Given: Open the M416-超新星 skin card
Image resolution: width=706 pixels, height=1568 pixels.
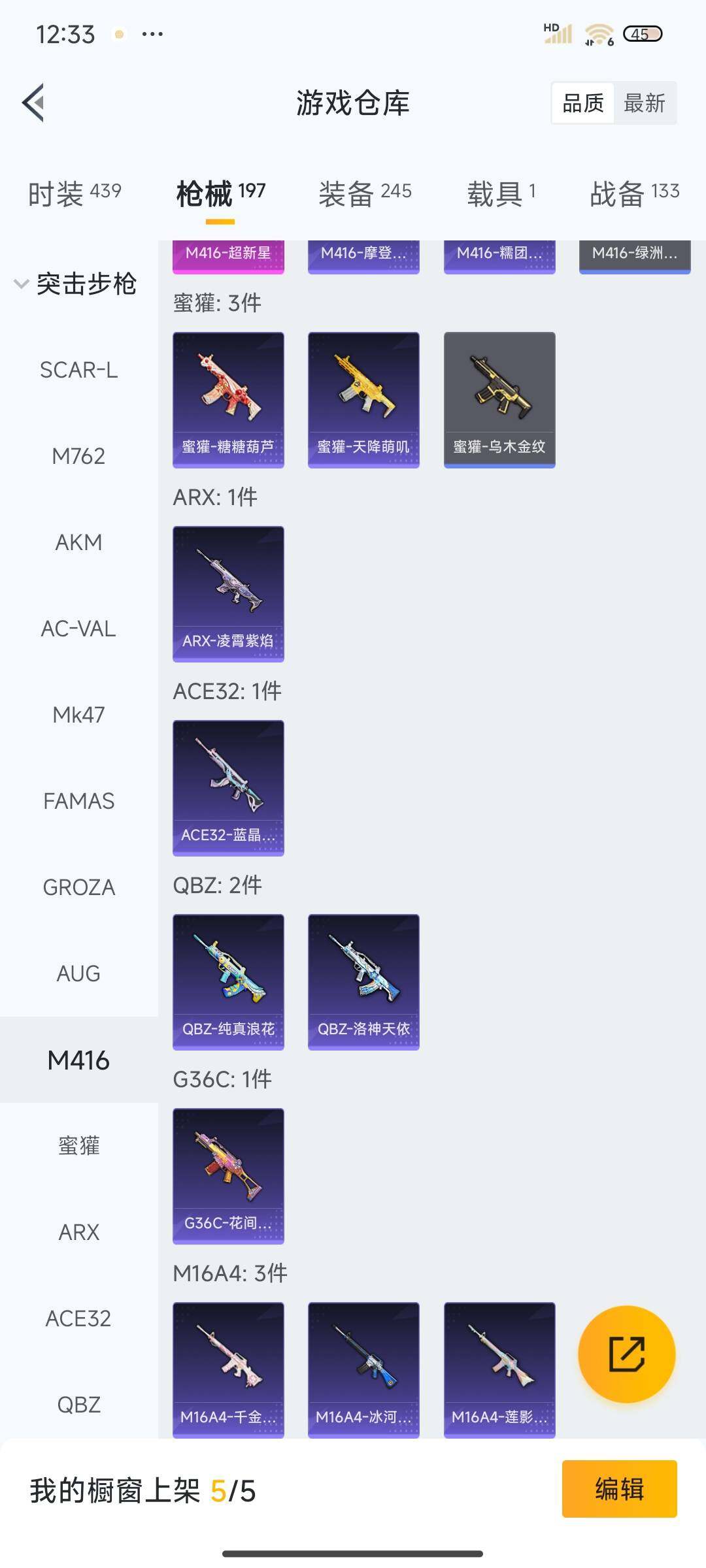Looking at the screenshot, I should pos(228,255).
